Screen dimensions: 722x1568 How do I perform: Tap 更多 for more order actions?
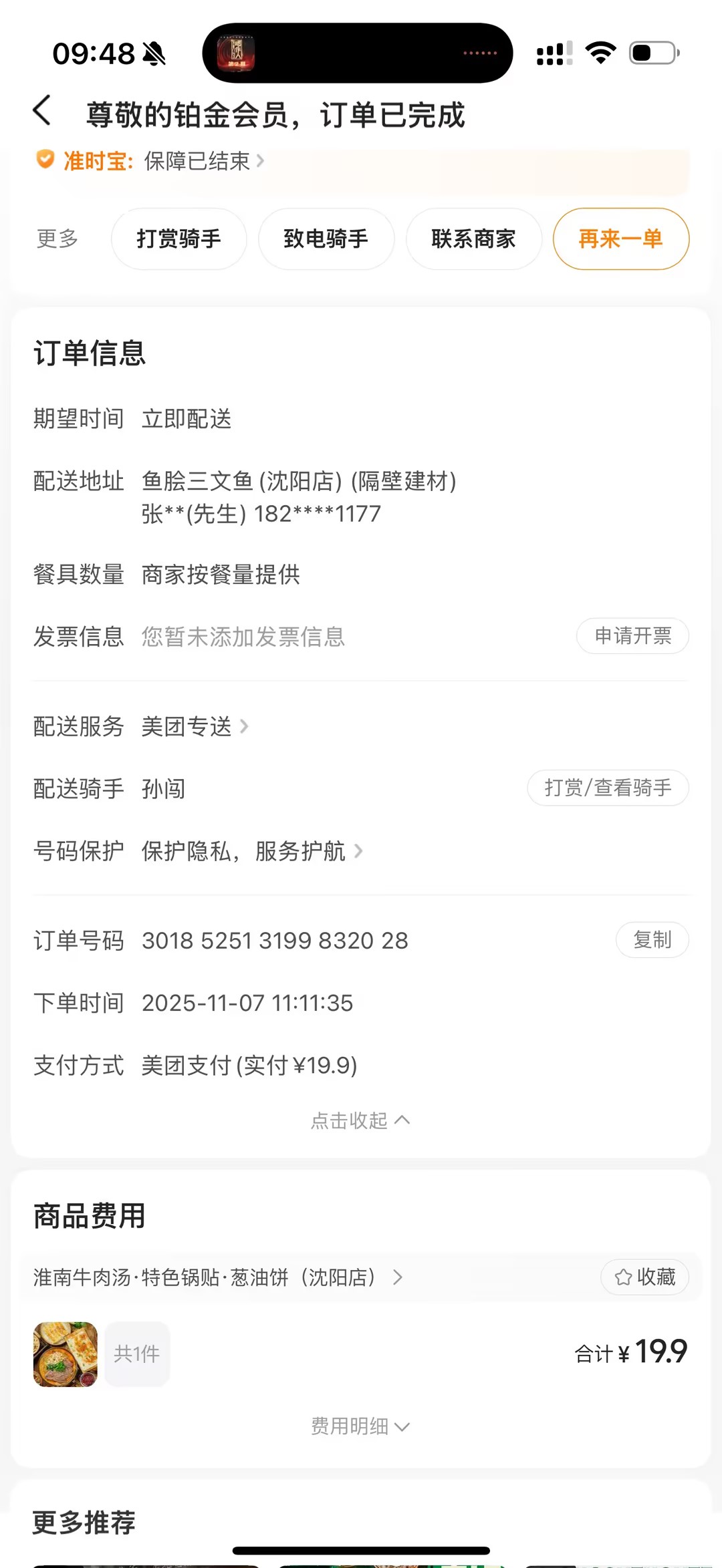57,239
